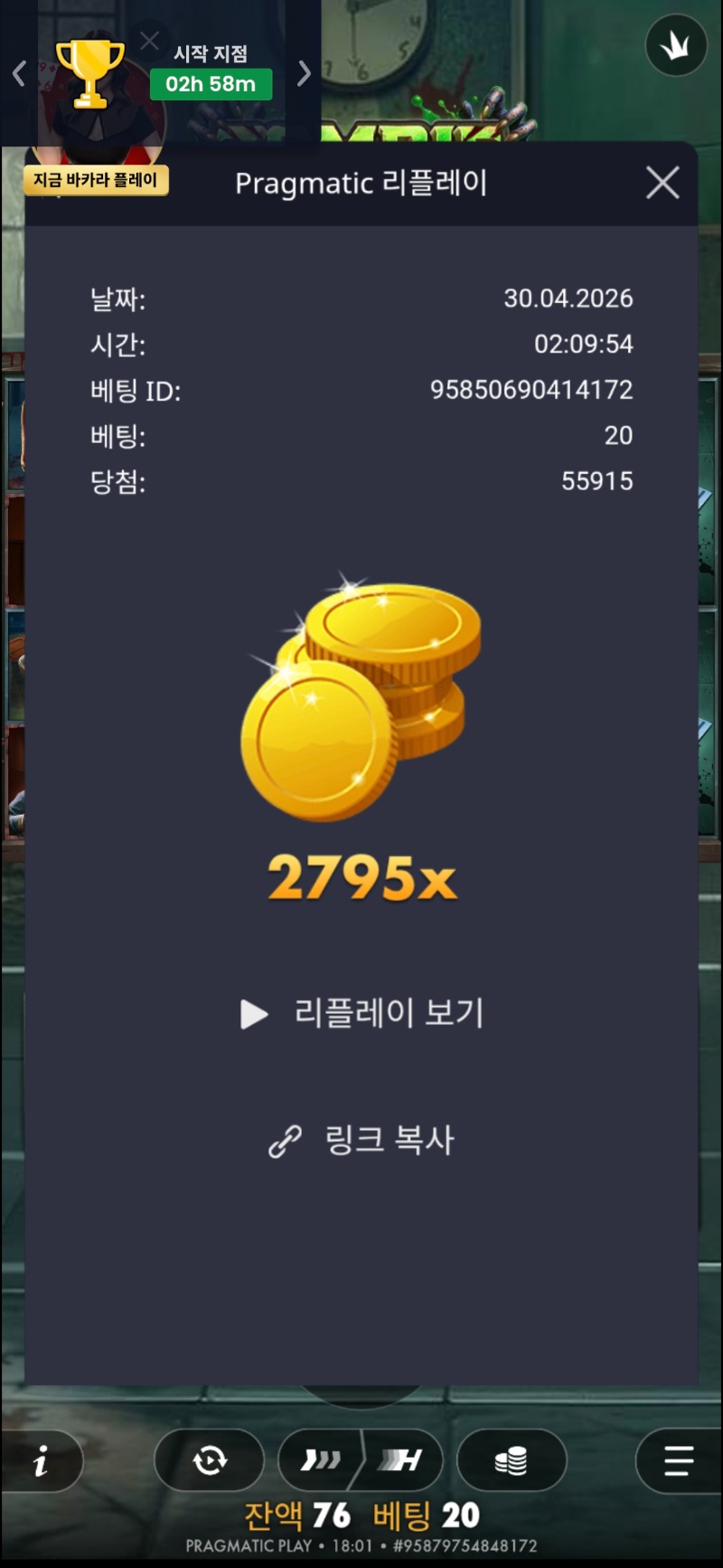Open the autoplay settings
Viewport: 723px width, 1568px height.
tap(210, 1460)
